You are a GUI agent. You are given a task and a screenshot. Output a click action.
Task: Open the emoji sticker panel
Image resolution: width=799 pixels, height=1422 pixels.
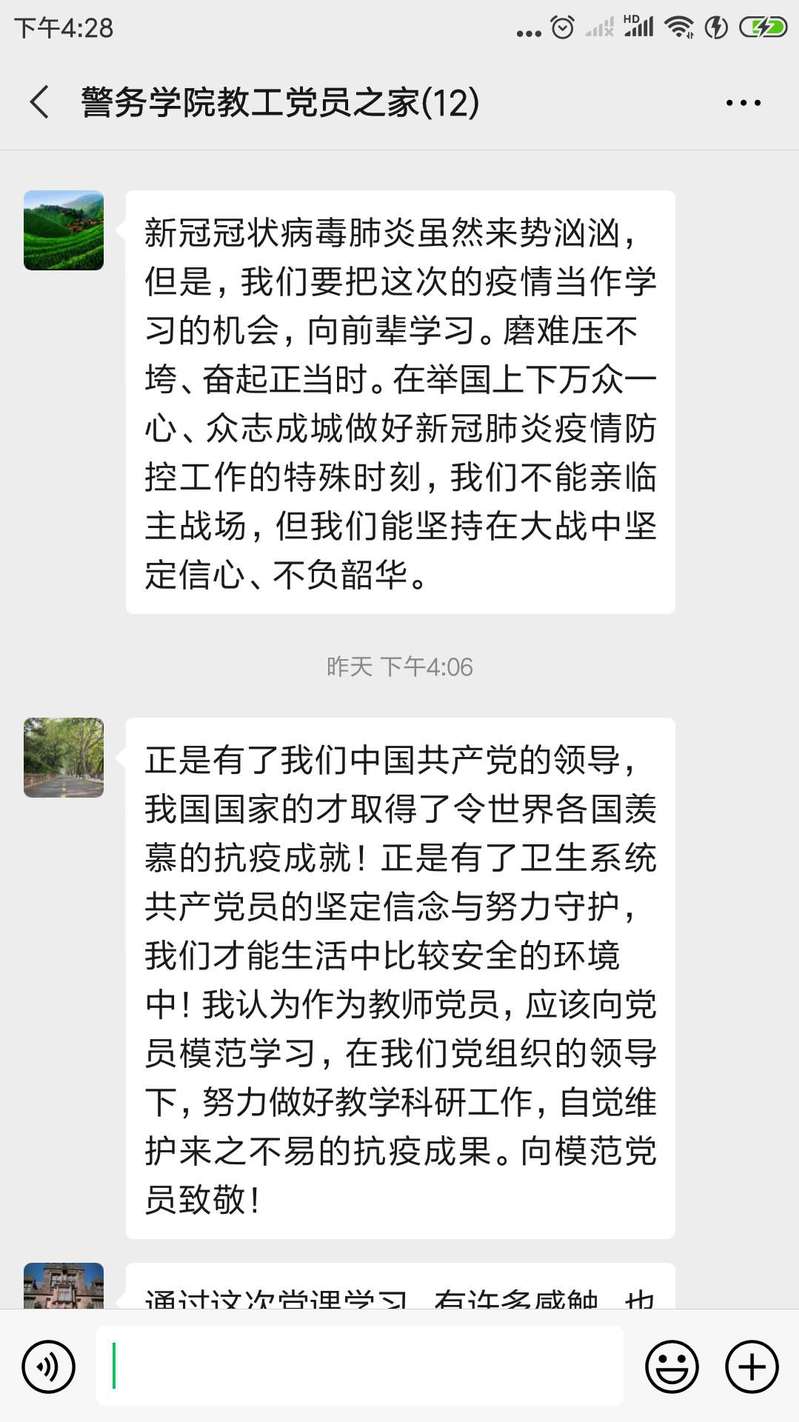tap(672, 1366)
